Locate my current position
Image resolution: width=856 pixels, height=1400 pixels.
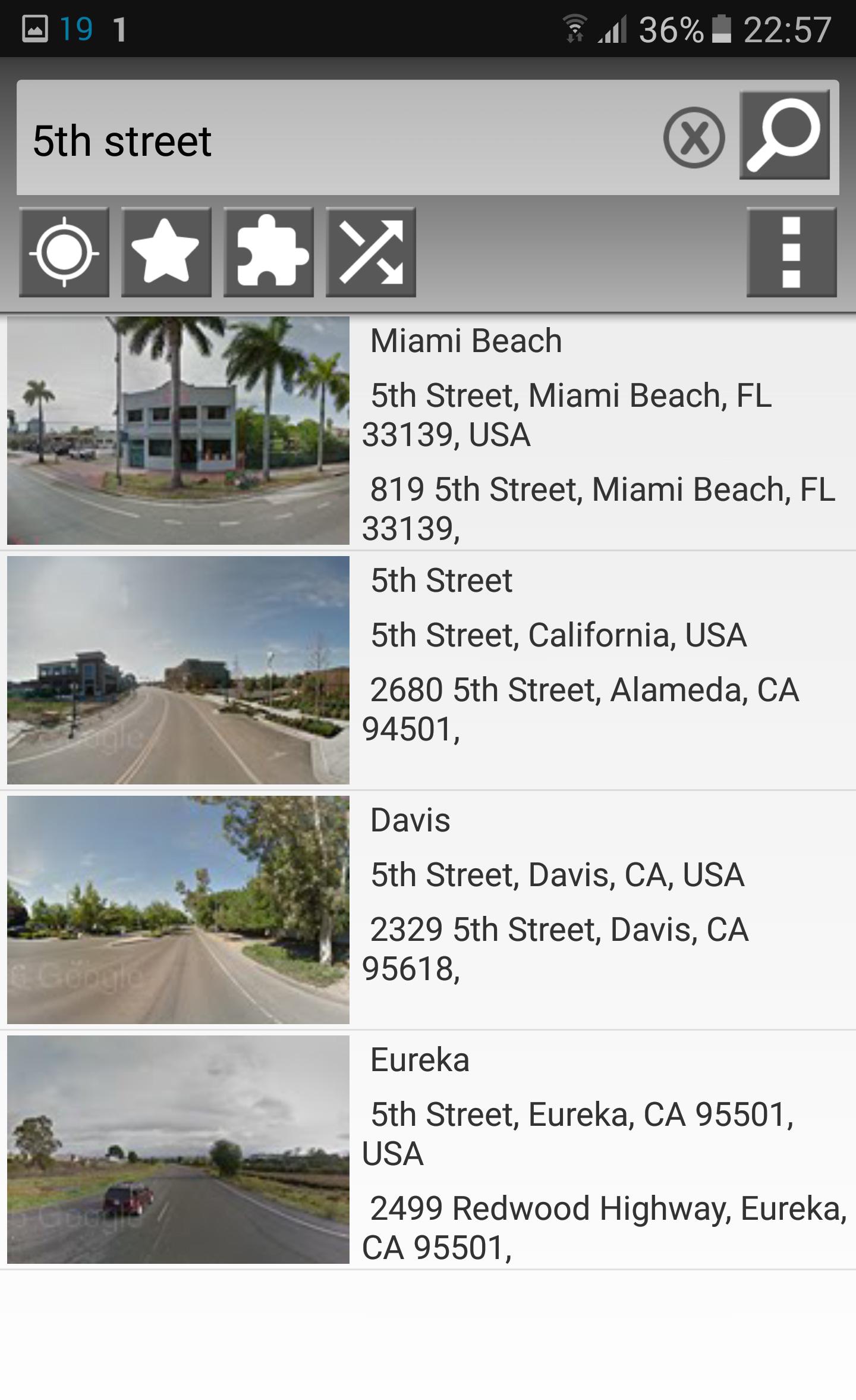pos(64,252)
